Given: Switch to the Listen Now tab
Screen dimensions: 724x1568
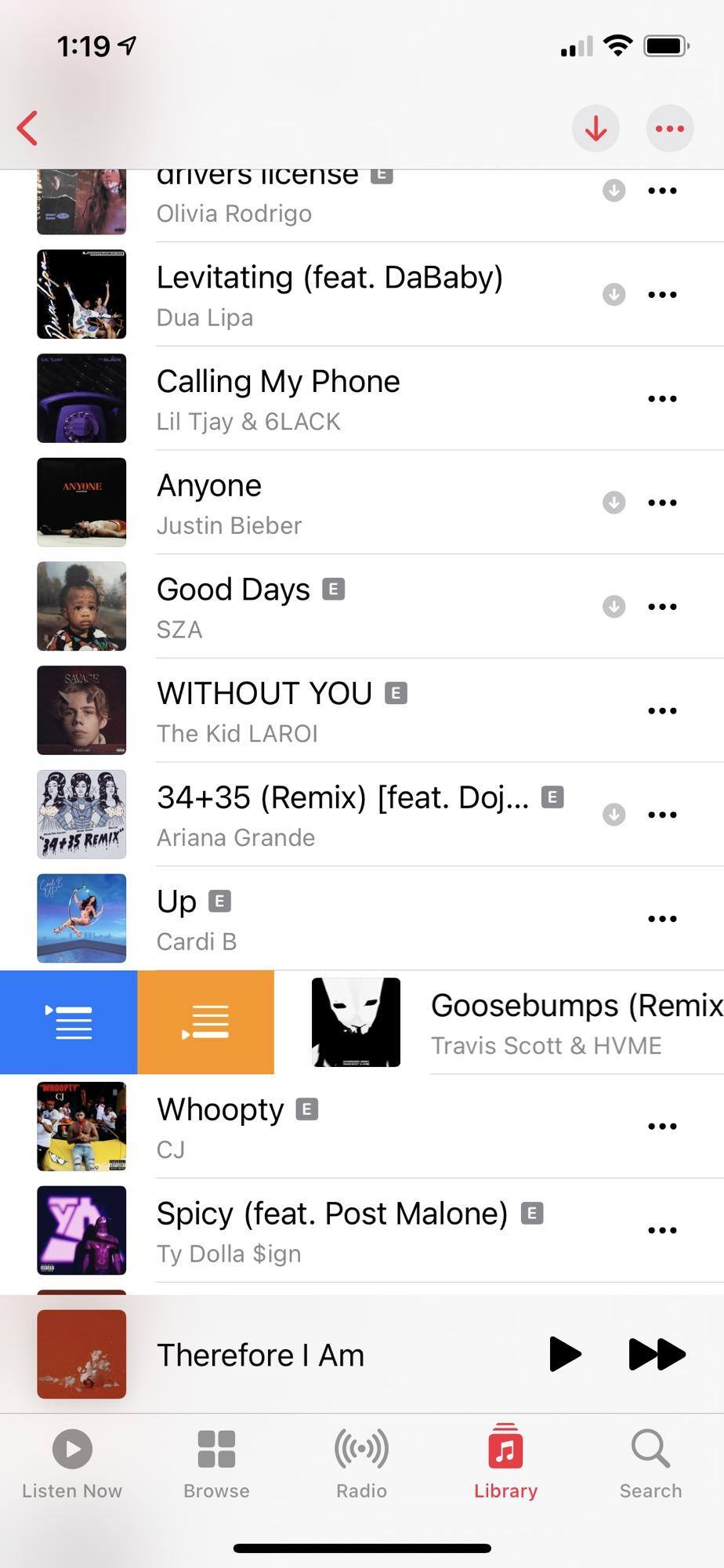Looking at the screenshot, I should [72, 1463].
